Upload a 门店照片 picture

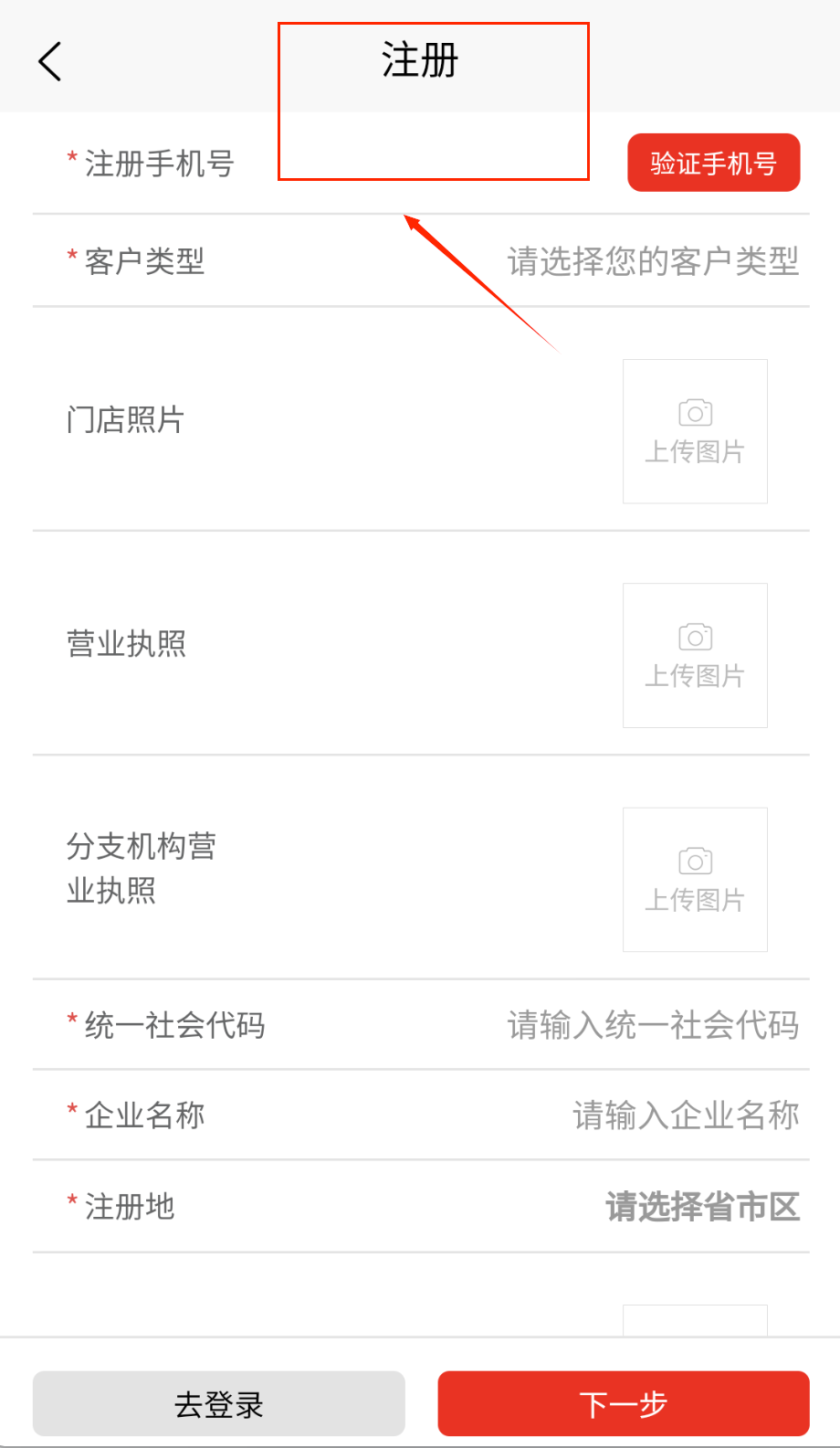tap(695, 431)
